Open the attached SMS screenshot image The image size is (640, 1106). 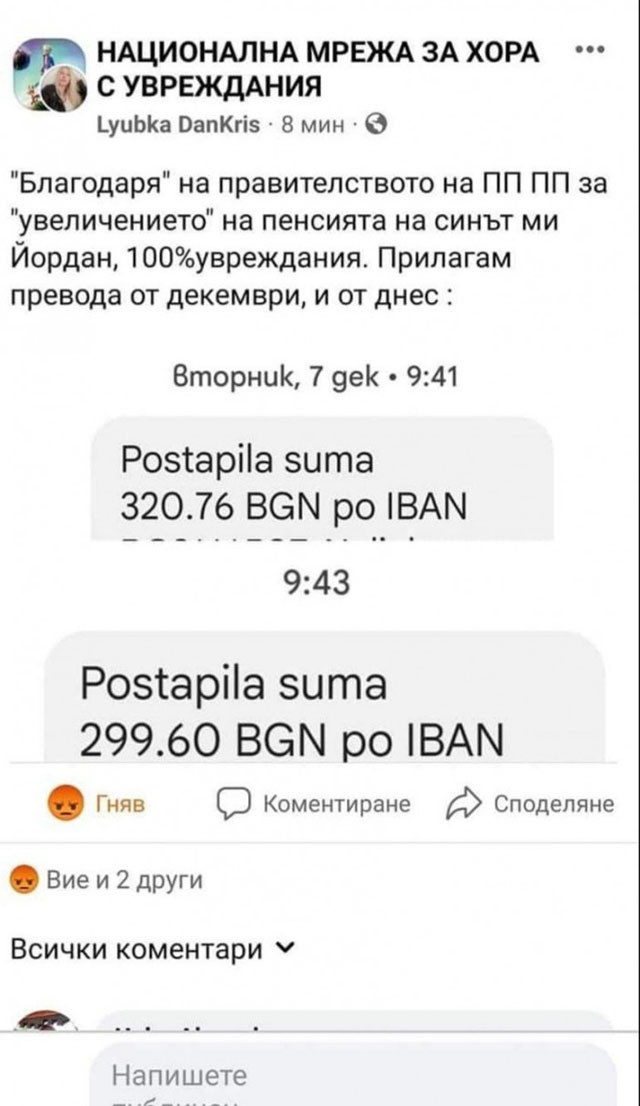(320, 560)
